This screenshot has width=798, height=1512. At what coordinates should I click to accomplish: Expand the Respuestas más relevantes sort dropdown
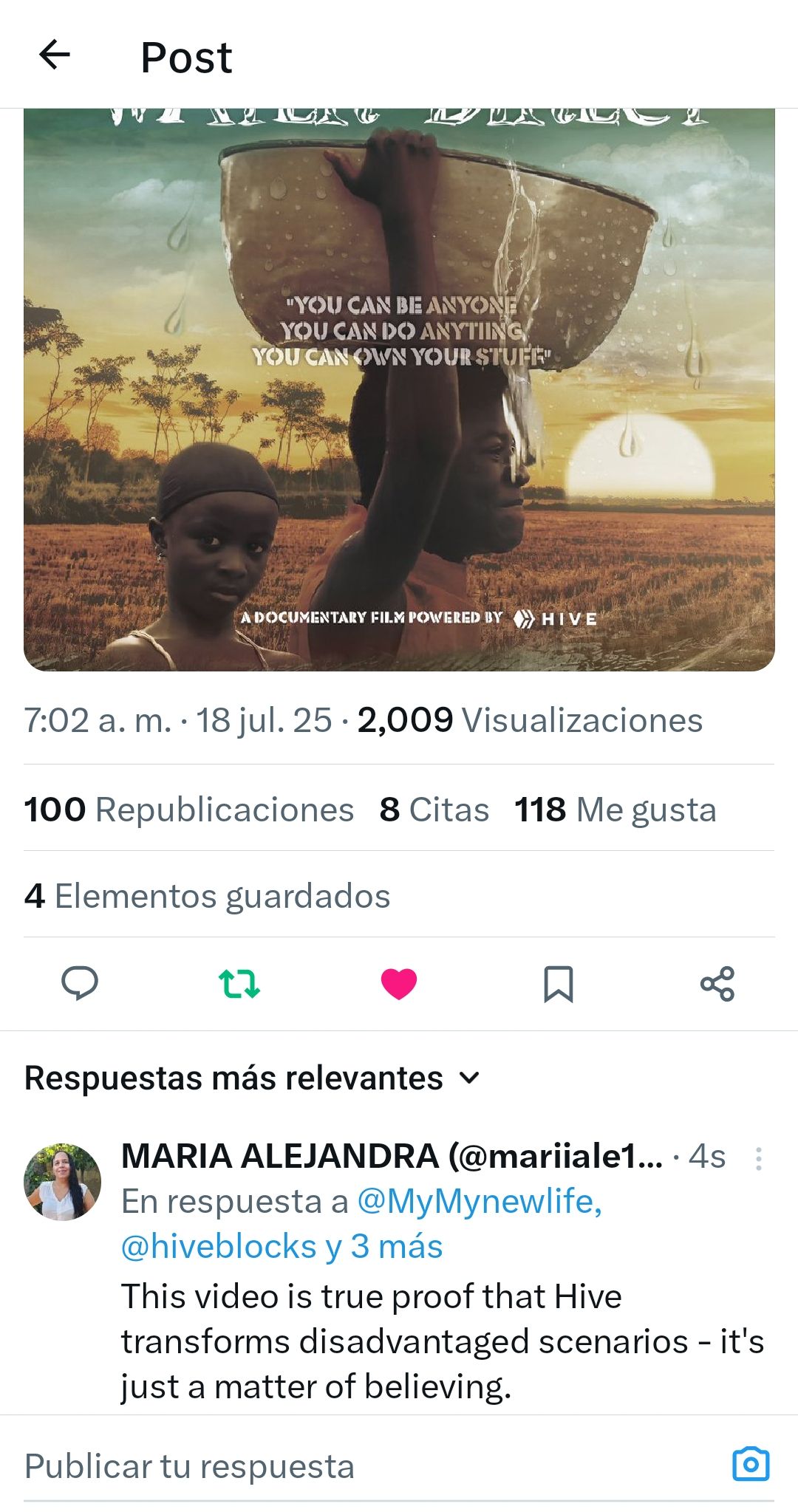pyautogui.click(x=252, y=1078)
